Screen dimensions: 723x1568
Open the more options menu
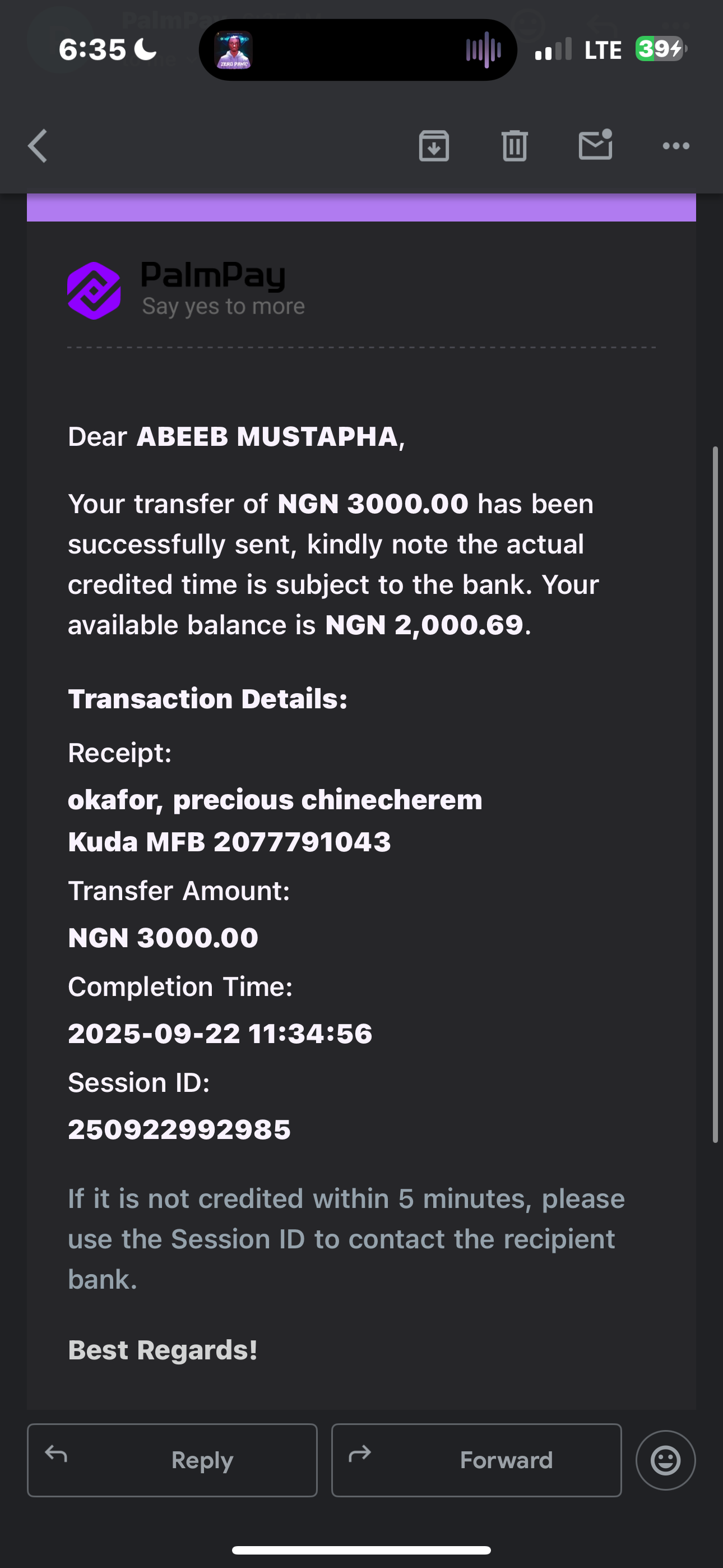(675, 146)
